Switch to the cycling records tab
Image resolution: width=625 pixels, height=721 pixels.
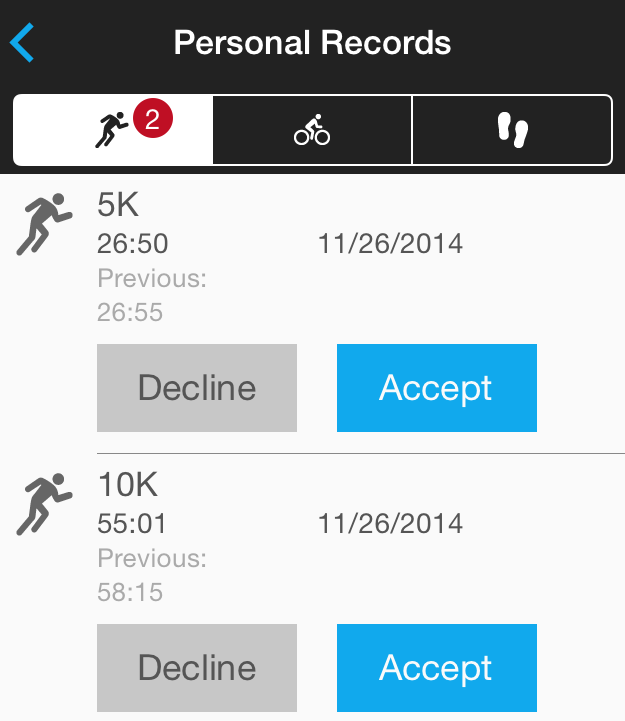pyautogui.click(x=312, y=130)
